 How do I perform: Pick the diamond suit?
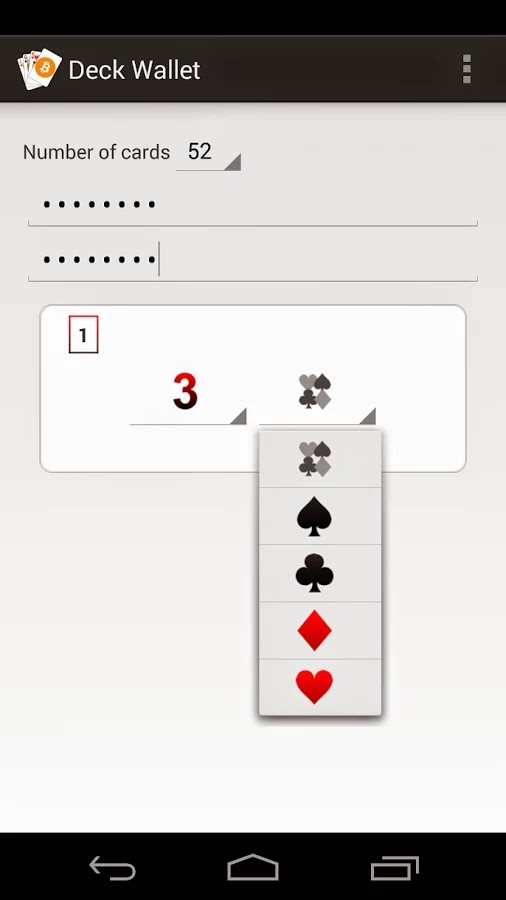(x=320, y=630)
